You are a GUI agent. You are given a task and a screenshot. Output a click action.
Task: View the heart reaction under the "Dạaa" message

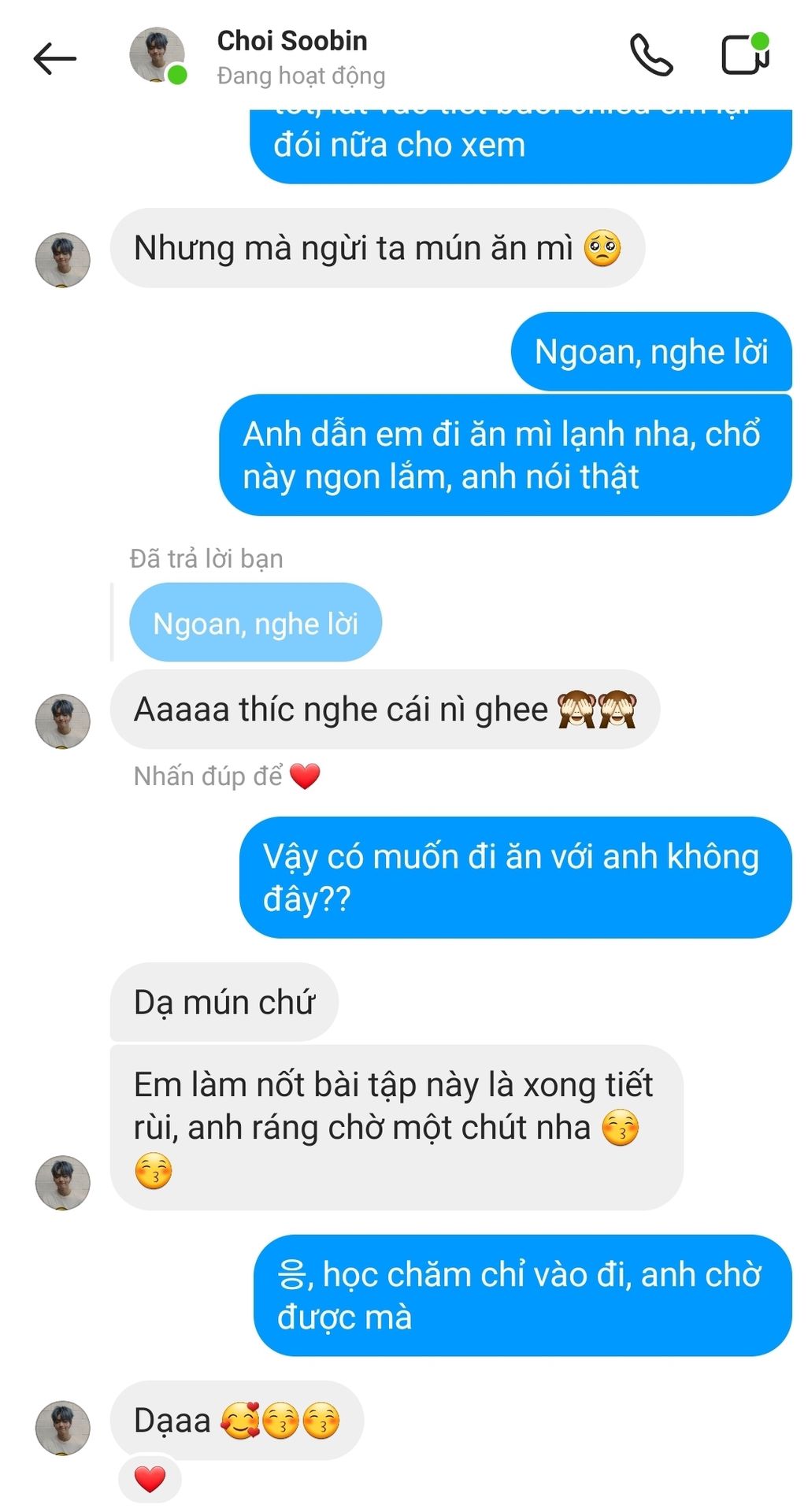click(150, 1480)
